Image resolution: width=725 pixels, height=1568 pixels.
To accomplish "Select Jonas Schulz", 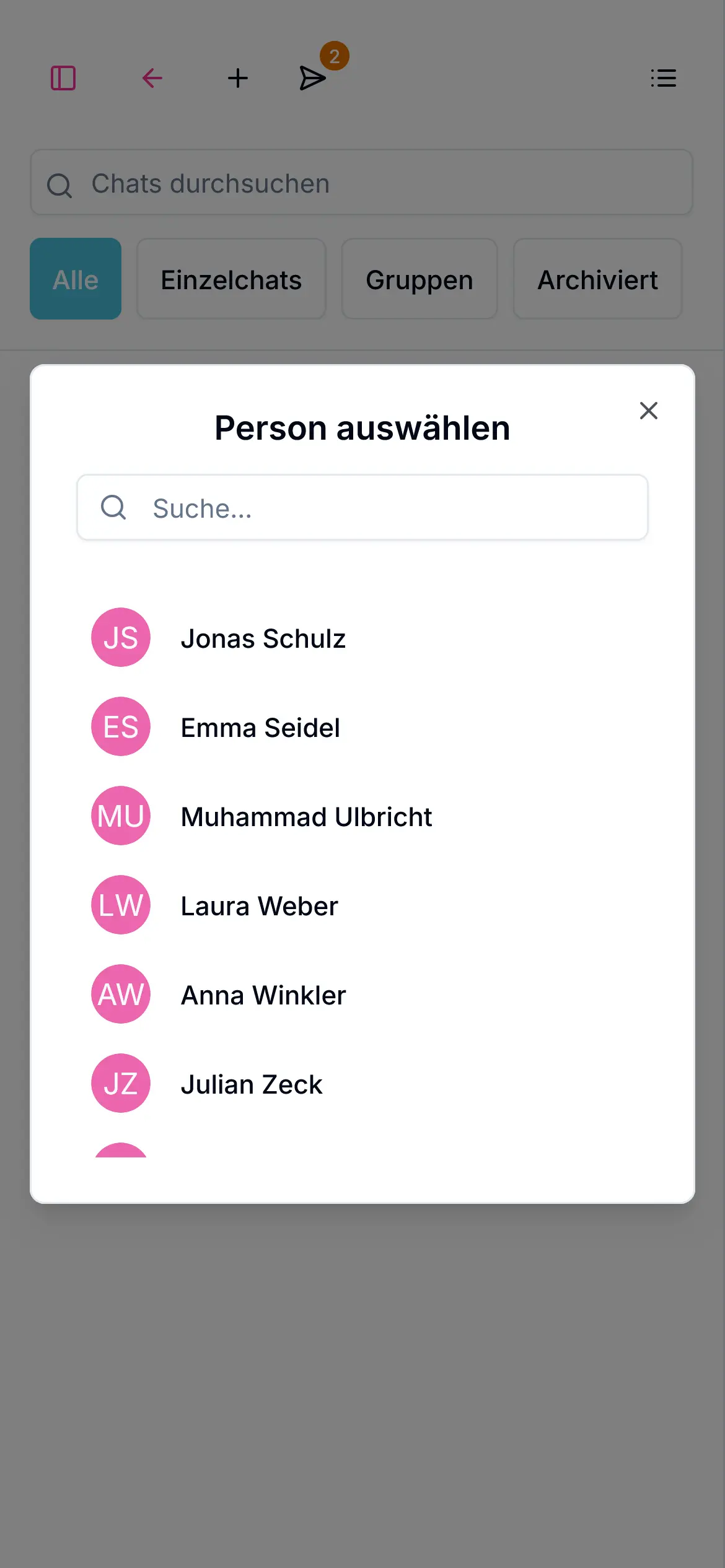I will (x=263, y=638).
